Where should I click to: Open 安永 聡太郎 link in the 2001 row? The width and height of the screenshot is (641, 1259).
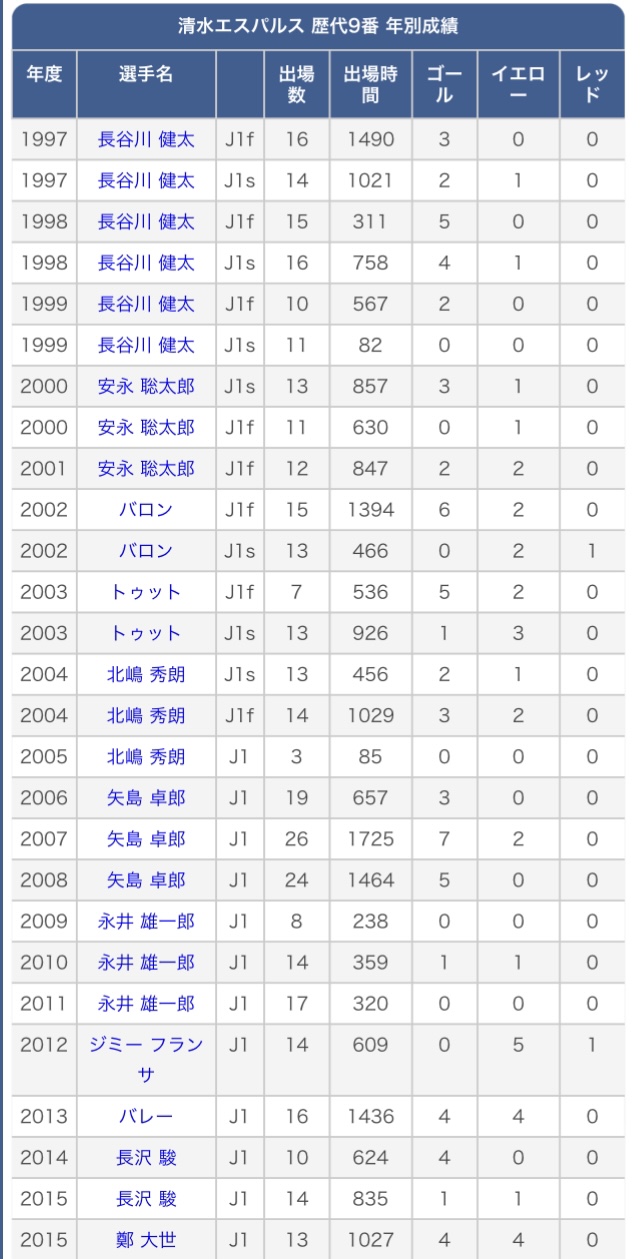tap(146, 469)
